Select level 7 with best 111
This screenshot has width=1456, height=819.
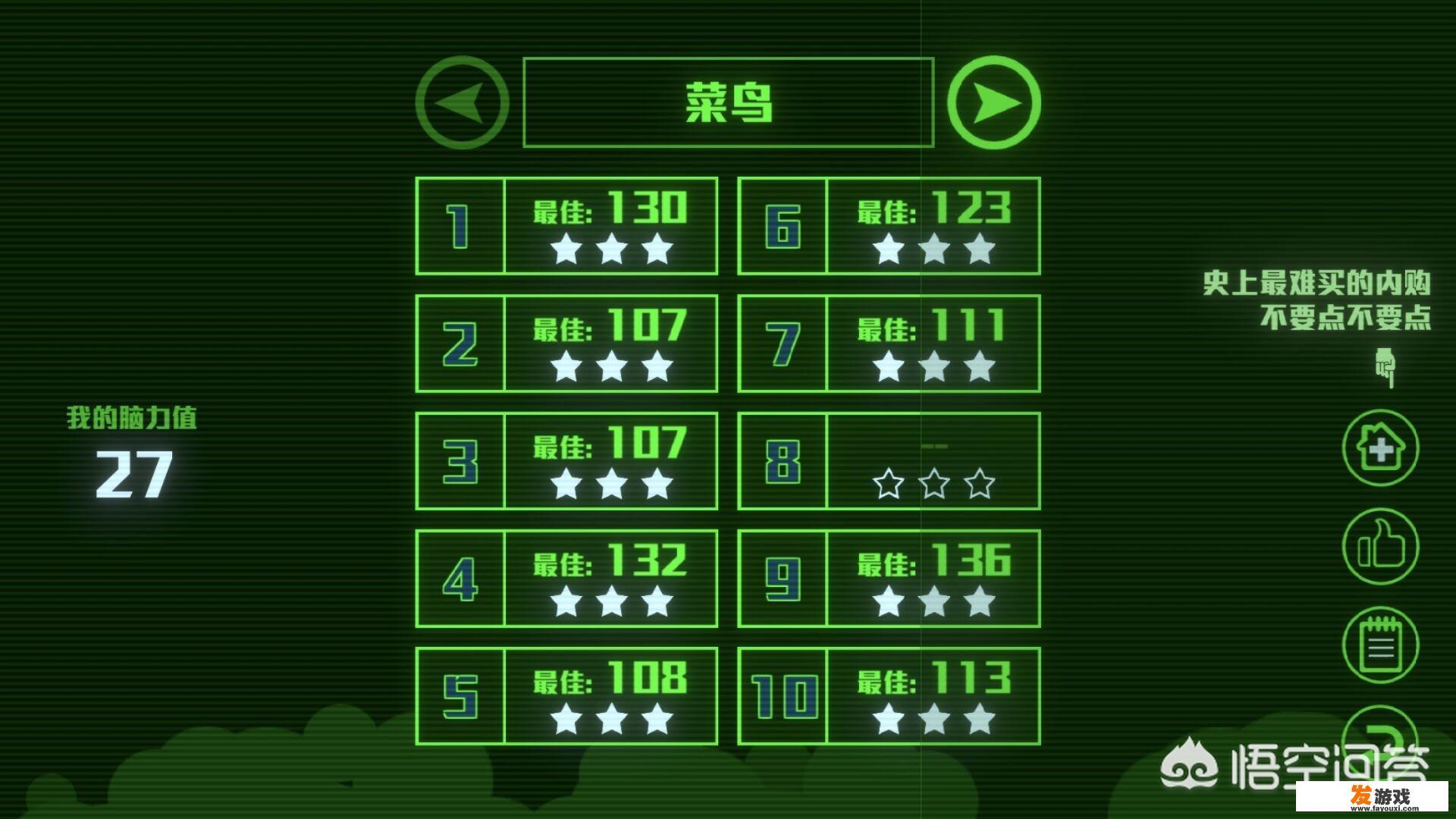(x=889, y=344)
